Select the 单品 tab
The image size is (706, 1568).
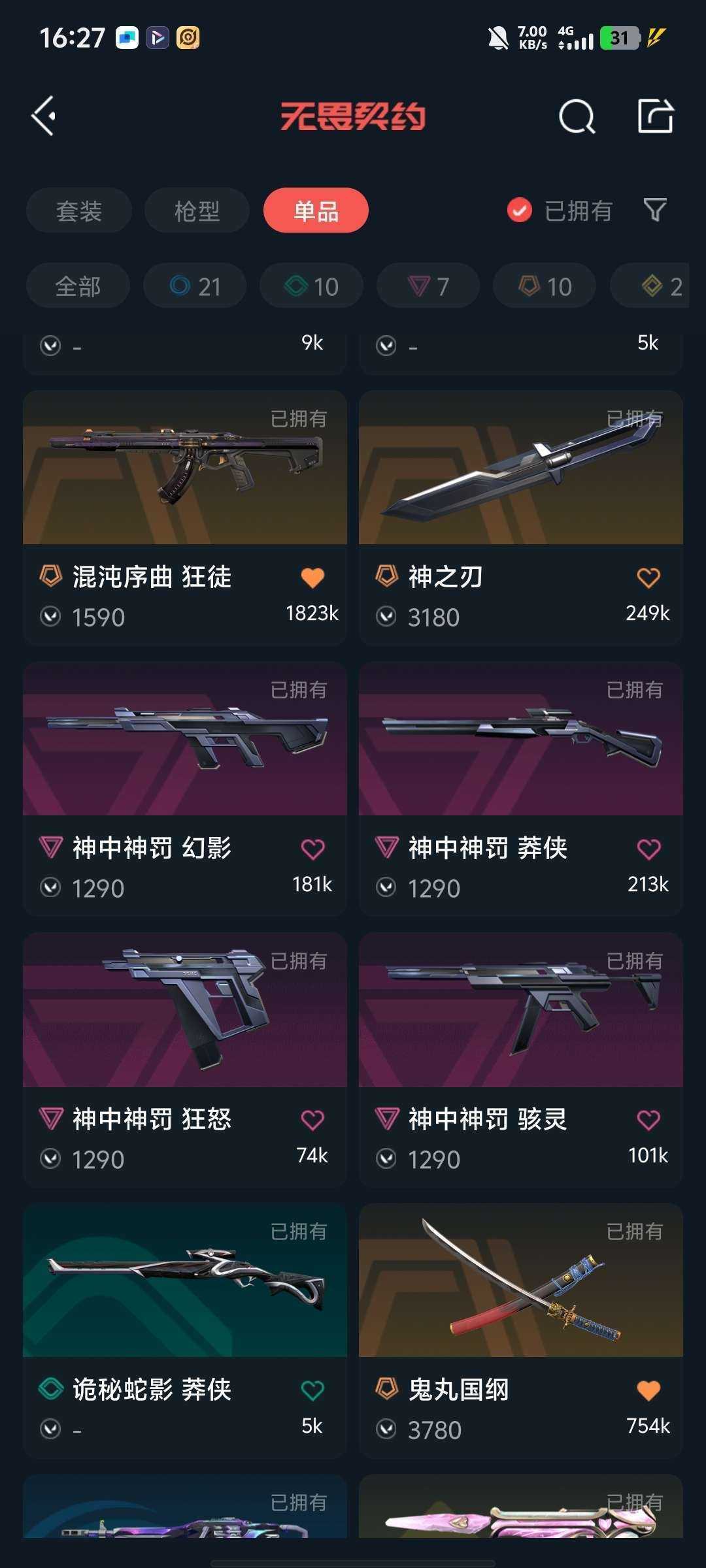tap(316, 210)
